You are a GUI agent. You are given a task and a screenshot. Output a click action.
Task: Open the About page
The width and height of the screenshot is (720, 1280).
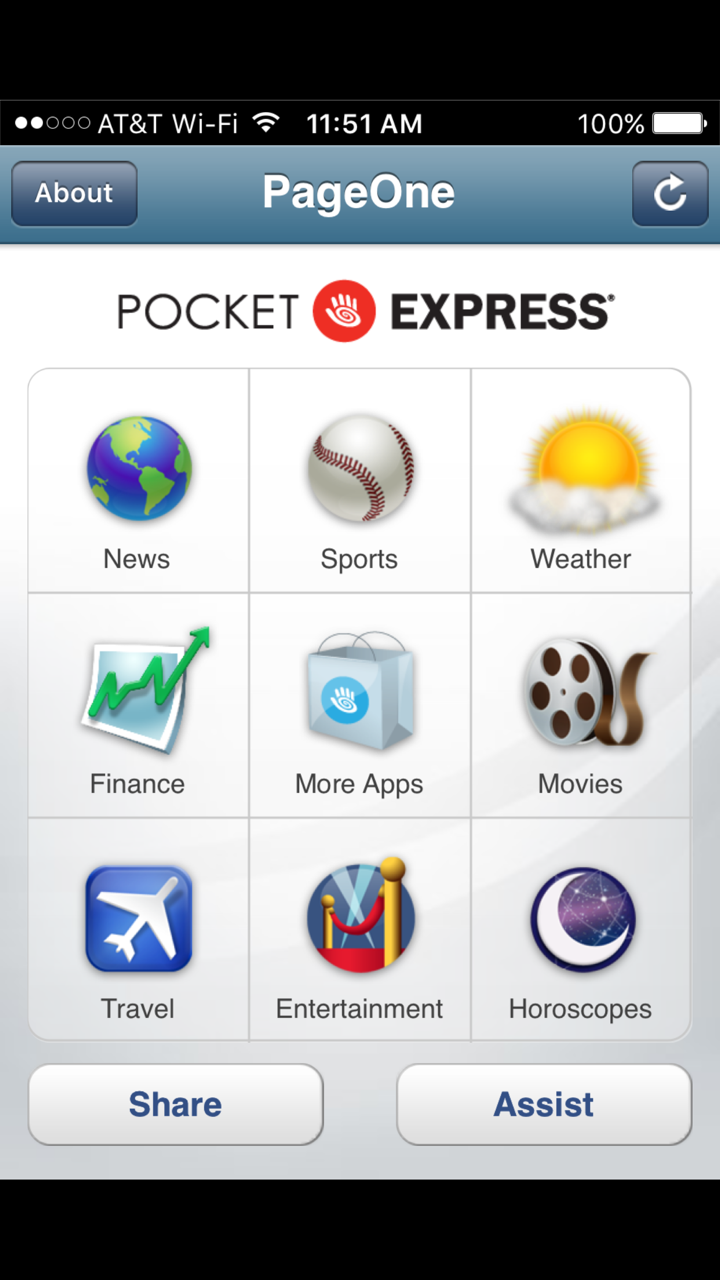[x=74, y=193]
